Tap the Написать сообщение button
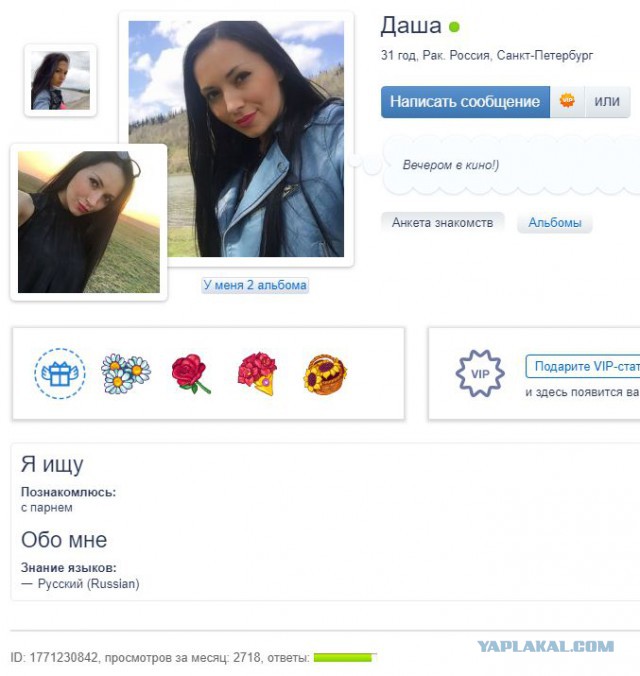This screenshot has width=640, height=676. (x=465, y=102)
